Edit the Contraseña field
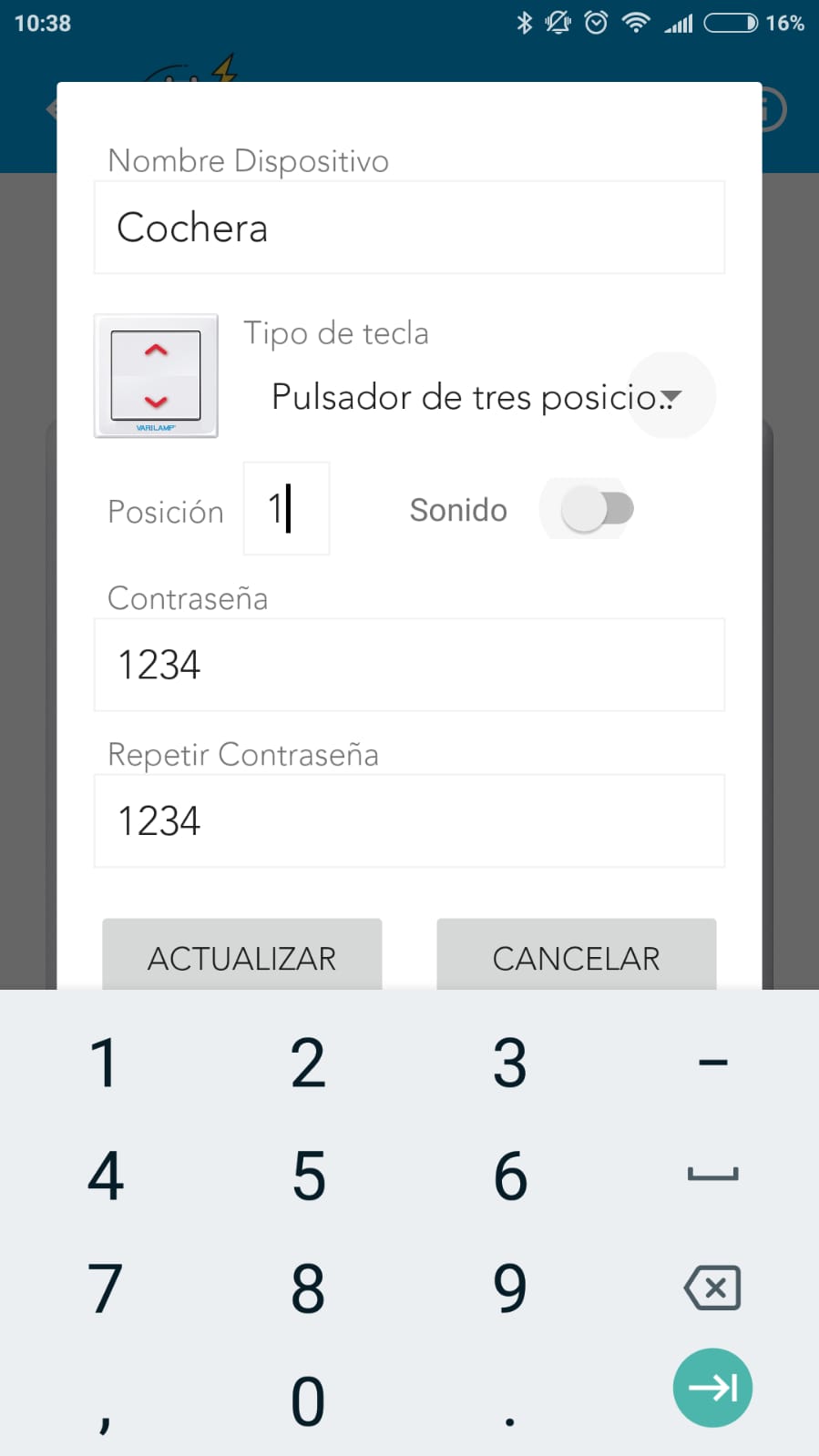 408,665
